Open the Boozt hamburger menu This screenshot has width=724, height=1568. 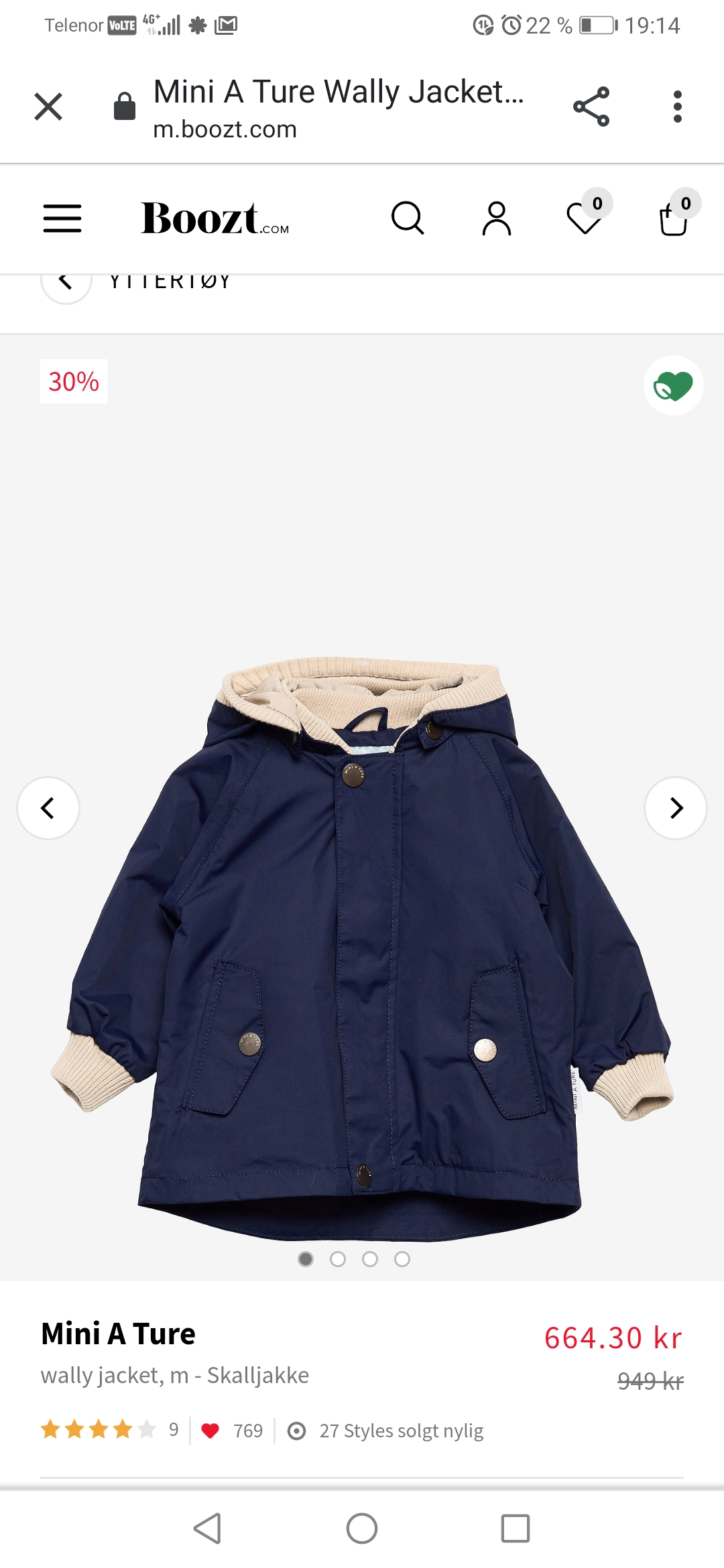click(x=62, y=218)
